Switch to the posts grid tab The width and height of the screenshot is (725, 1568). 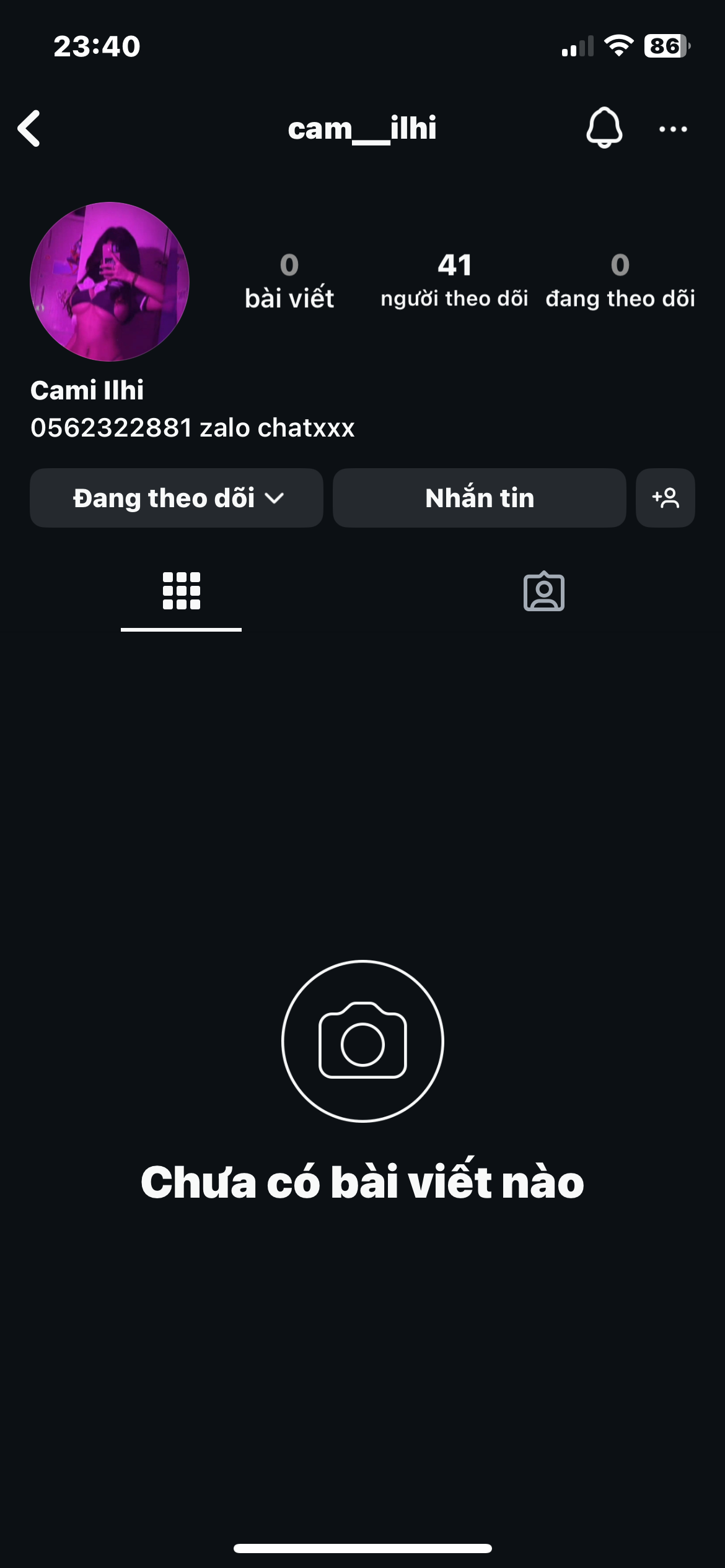181,591
